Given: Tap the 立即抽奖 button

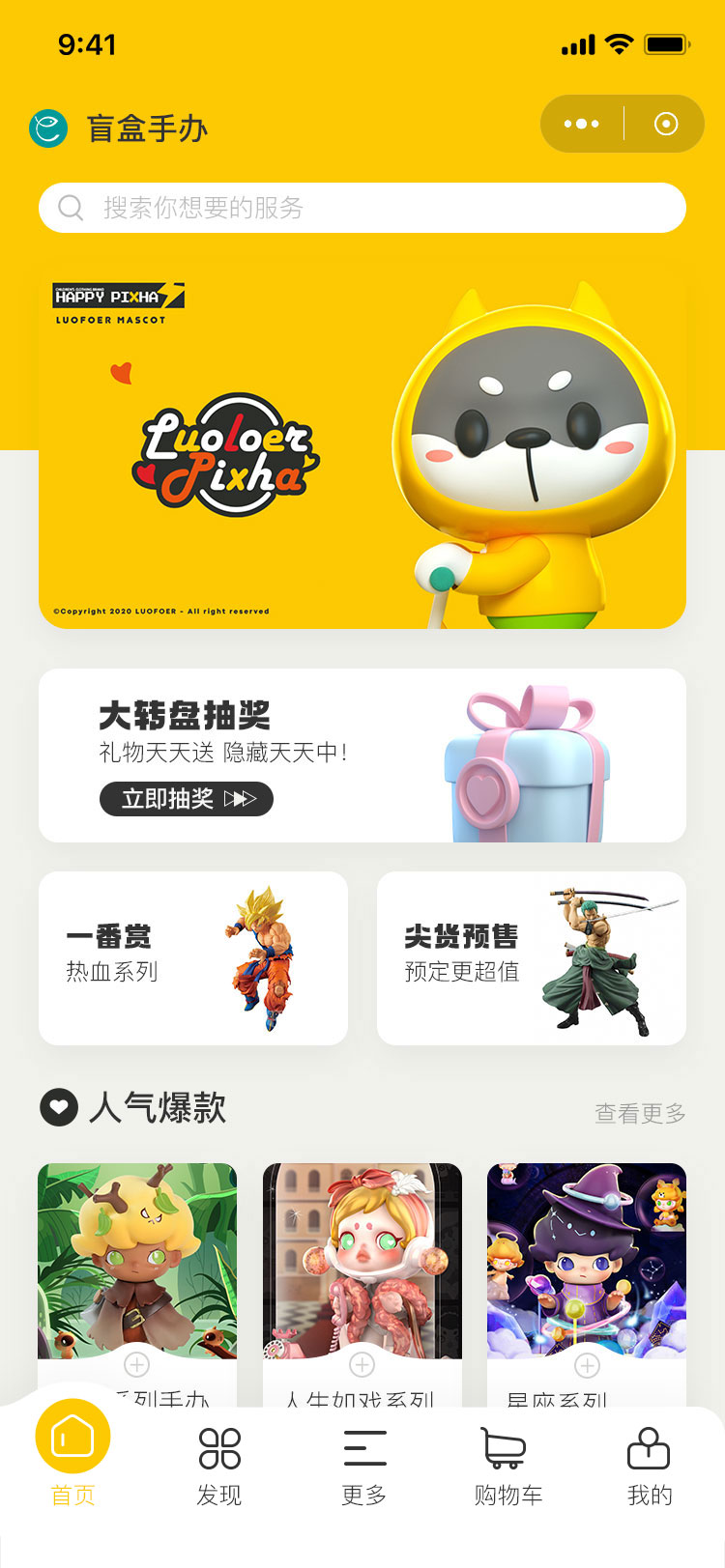Looking at the screenshot, I should 186,799.
